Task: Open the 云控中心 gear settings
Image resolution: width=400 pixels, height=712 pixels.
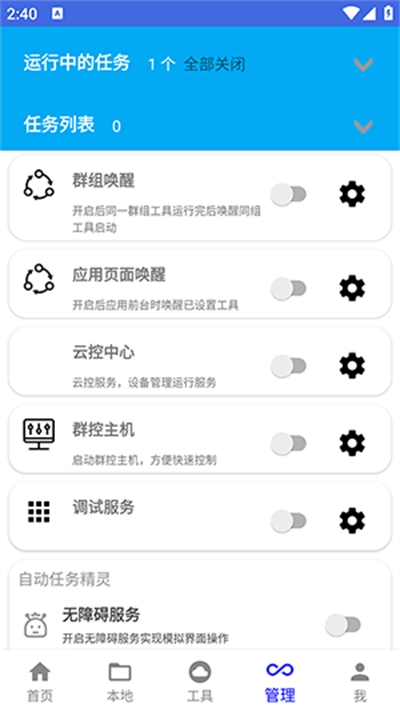Action: [352, 366]
